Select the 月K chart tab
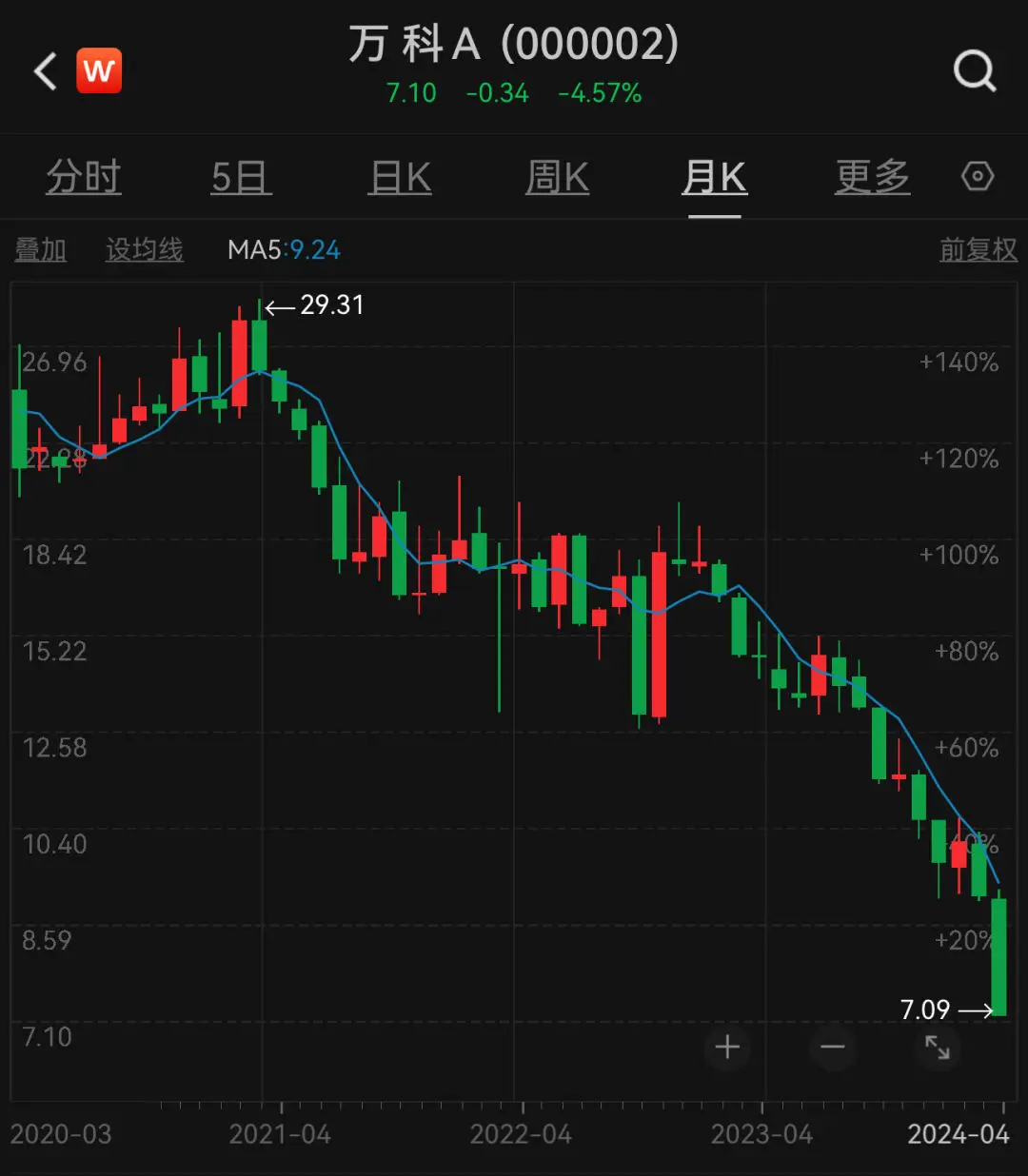The image size is (1028, 1176). tap(715, 178)
